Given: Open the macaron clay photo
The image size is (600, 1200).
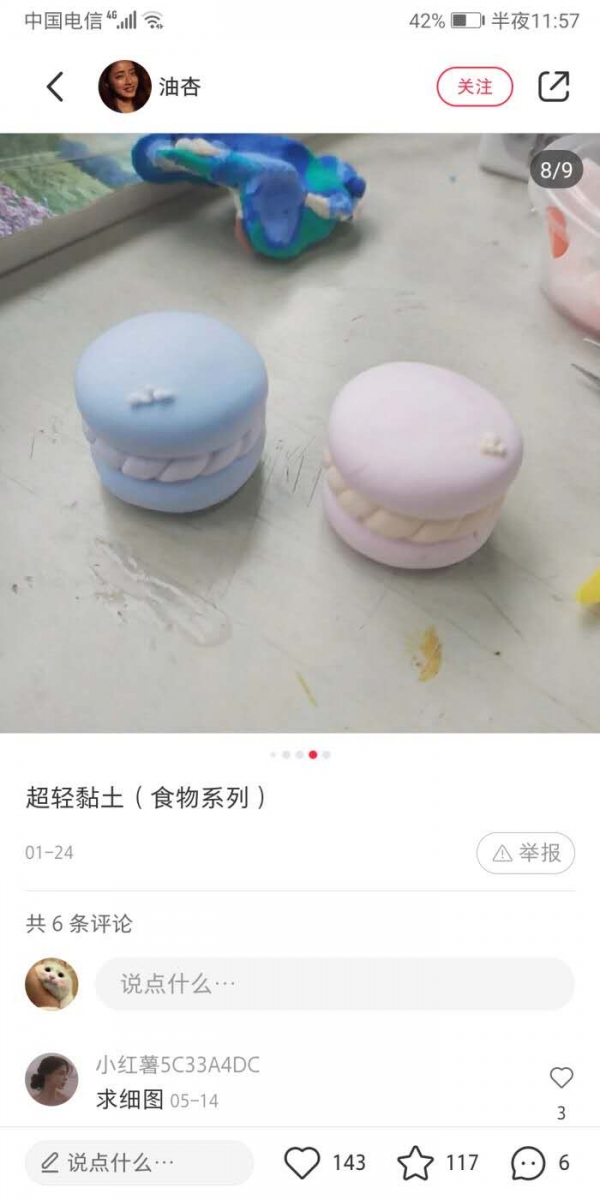Looking at the screenshot, I should 300,432.
